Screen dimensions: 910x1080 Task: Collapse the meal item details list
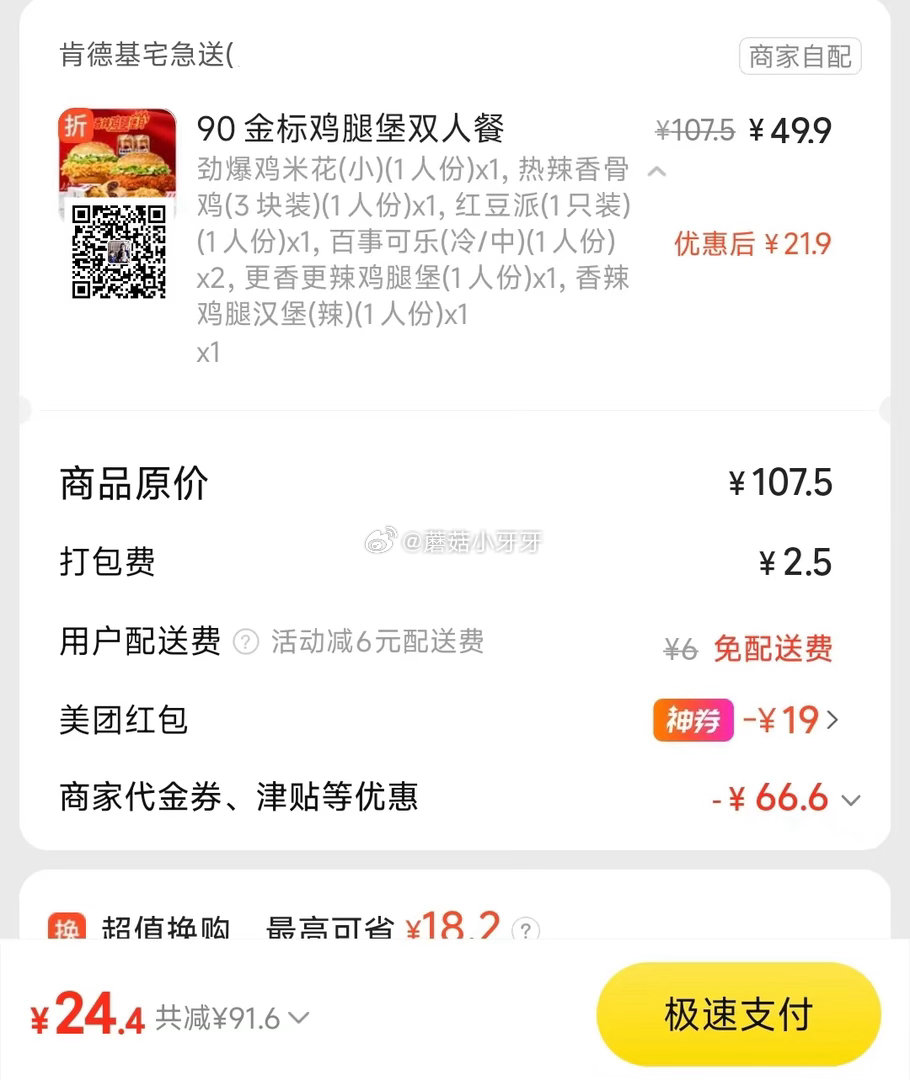coord(658,171)
